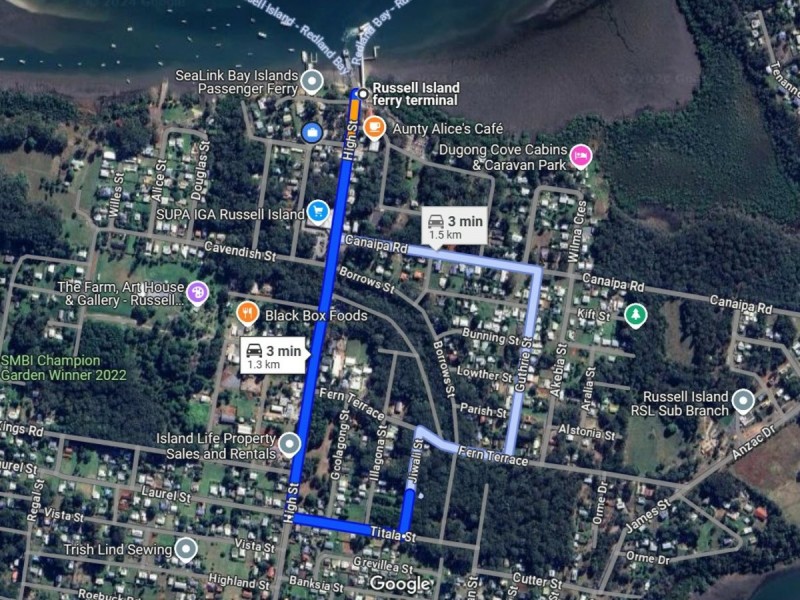Open Aunty Alice's Café marker
Screen dimensions: 800x600
coord(373,127)
